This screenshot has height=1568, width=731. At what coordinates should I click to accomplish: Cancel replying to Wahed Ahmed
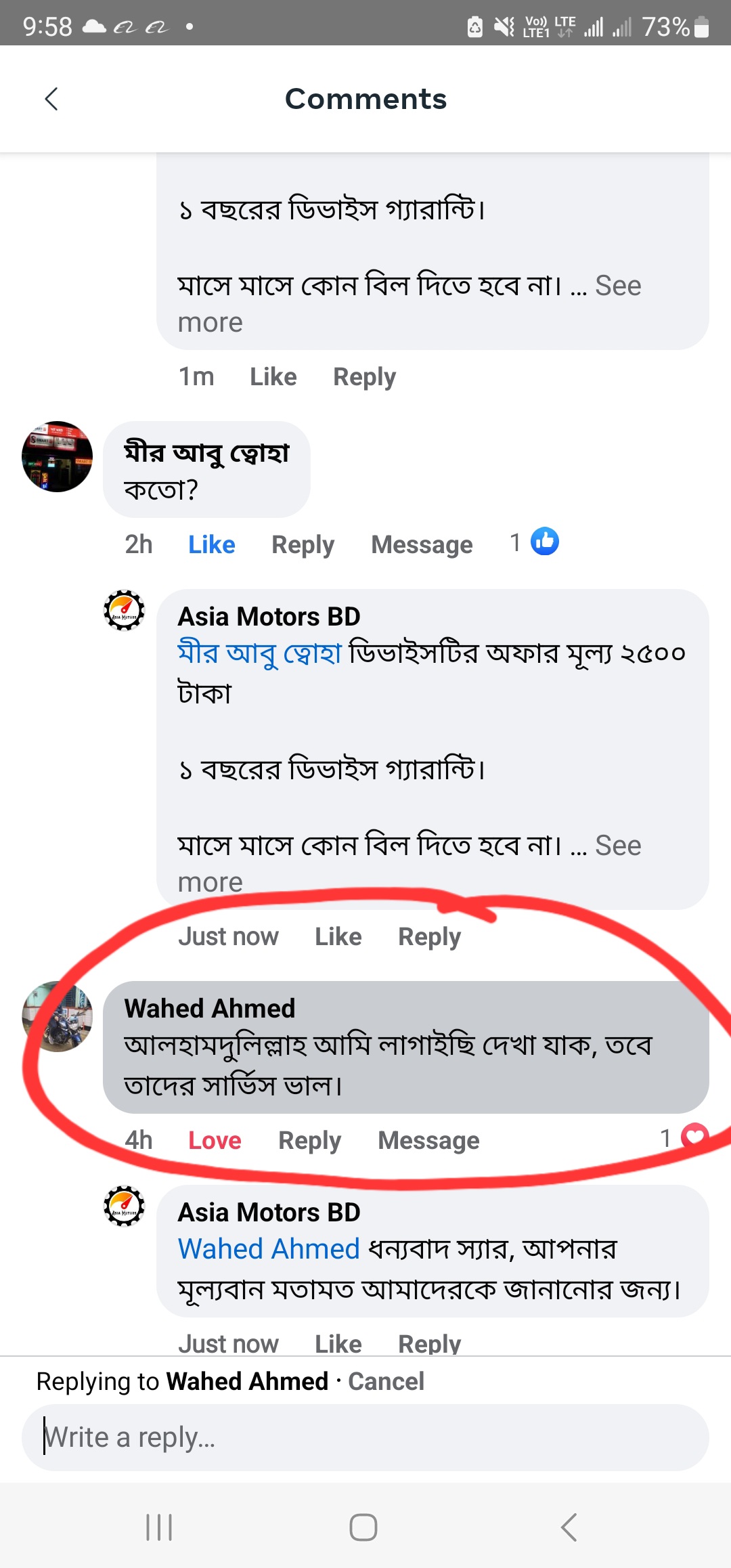point(386,1381)
